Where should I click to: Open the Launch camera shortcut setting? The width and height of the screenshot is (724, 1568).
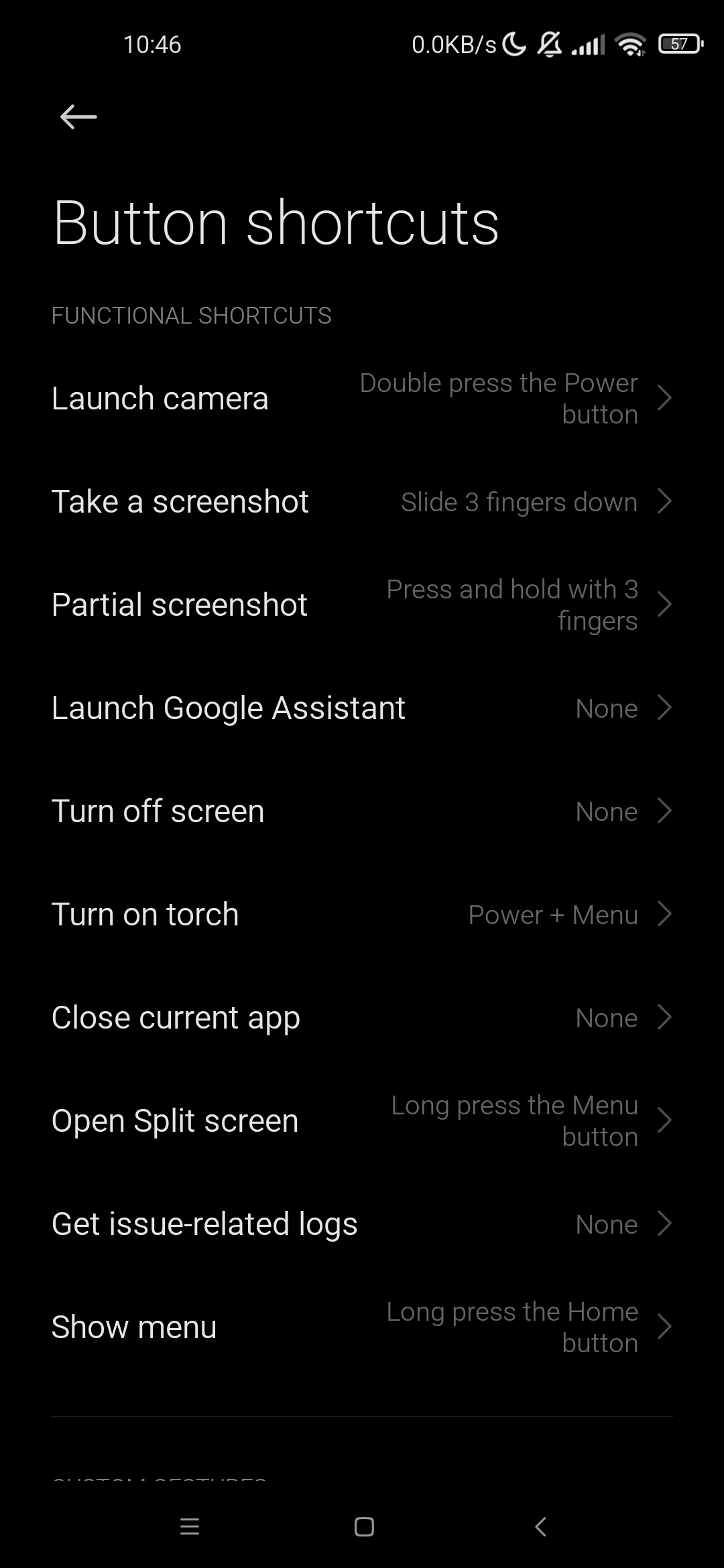click(x=362, y=399)
